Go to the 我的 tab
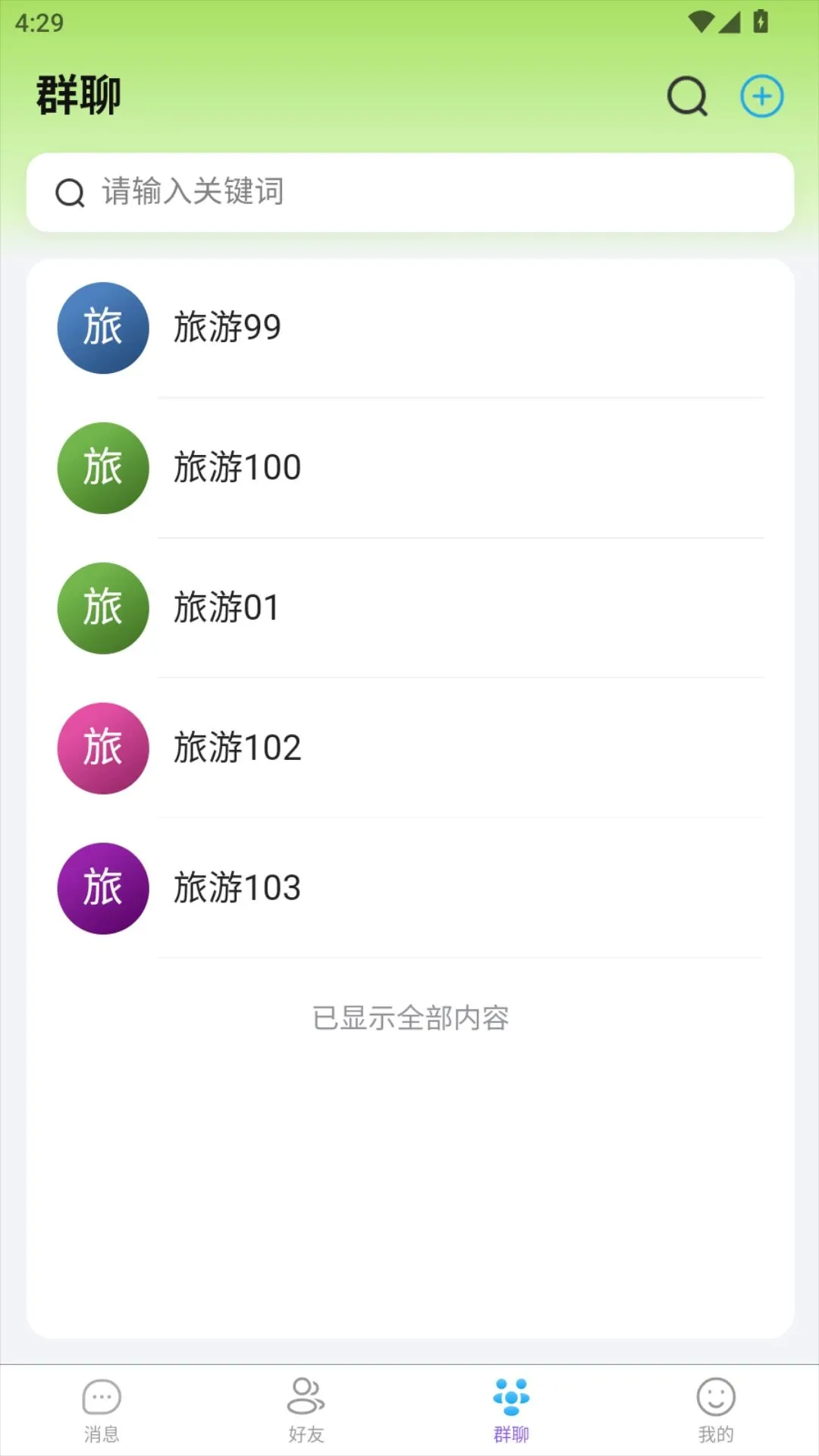Screen dimensions: 819x1456 [716, 1410]
